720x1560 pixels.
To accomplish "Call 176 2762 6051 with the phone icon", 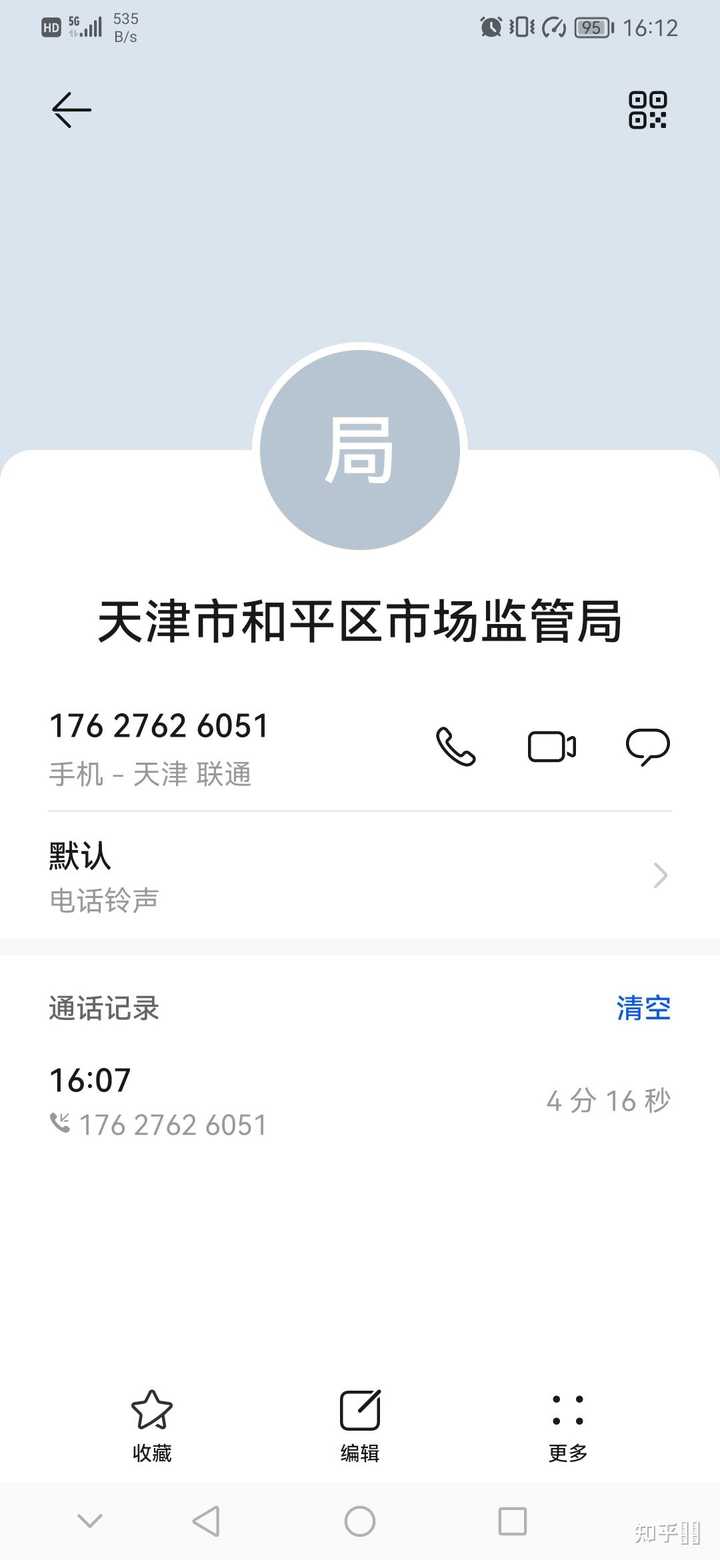I will point(456,747).
